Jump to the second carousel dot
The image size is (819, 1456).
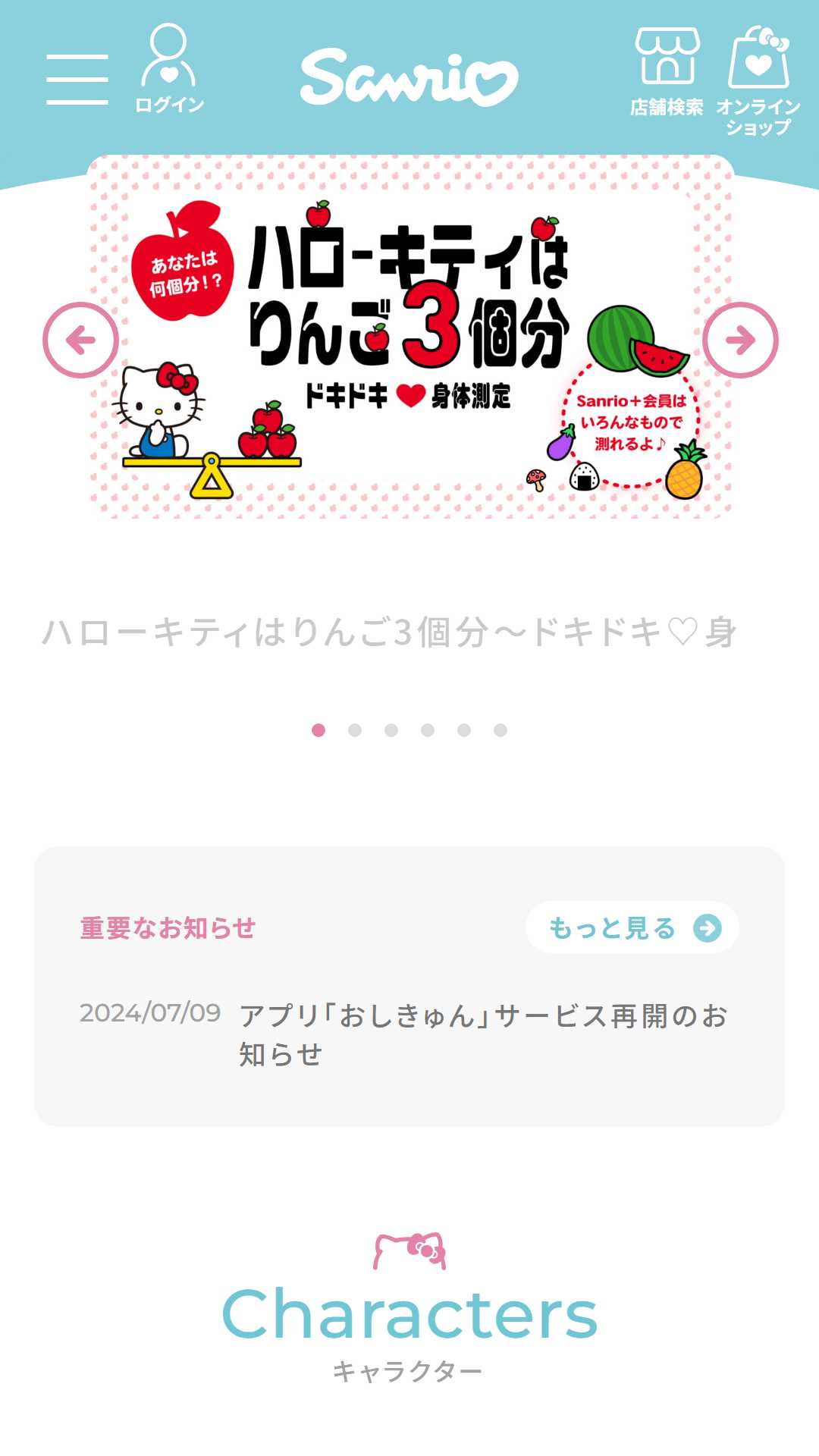click(x=355, y=730)
